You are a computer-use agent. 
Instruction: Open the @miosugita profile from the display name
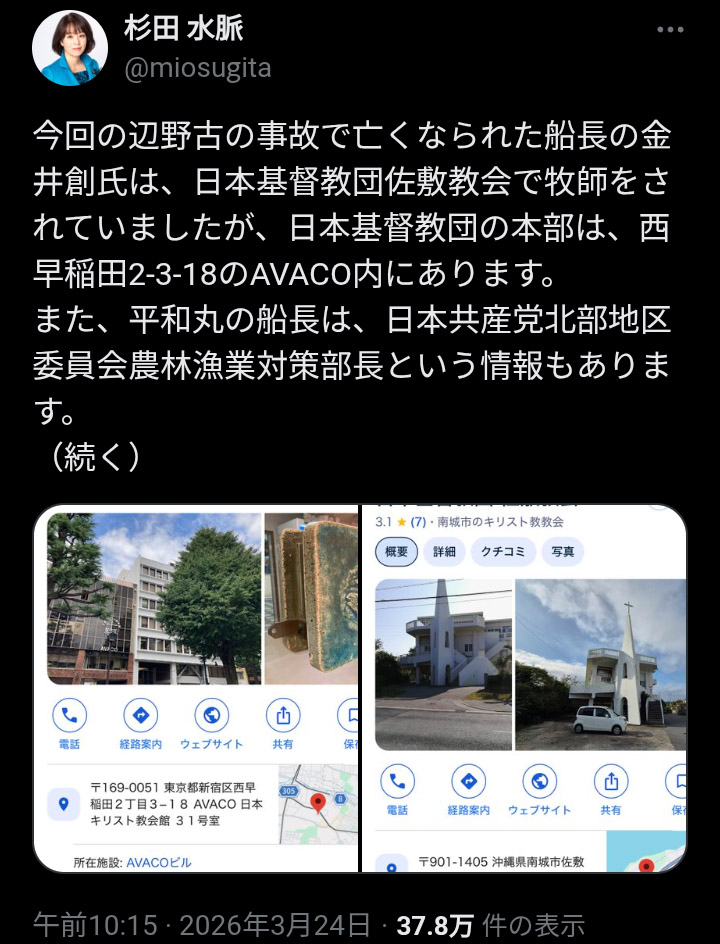click(x=183, y=29)
